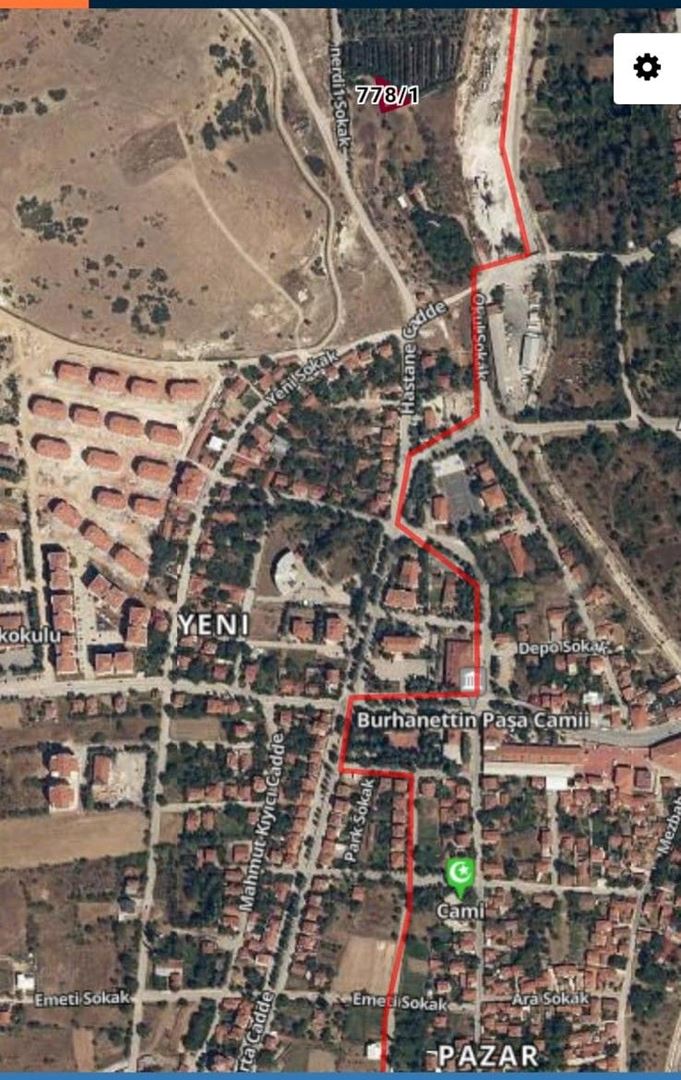Open the settings gear button
The image size is (681, 1080).
click(647, 68)
